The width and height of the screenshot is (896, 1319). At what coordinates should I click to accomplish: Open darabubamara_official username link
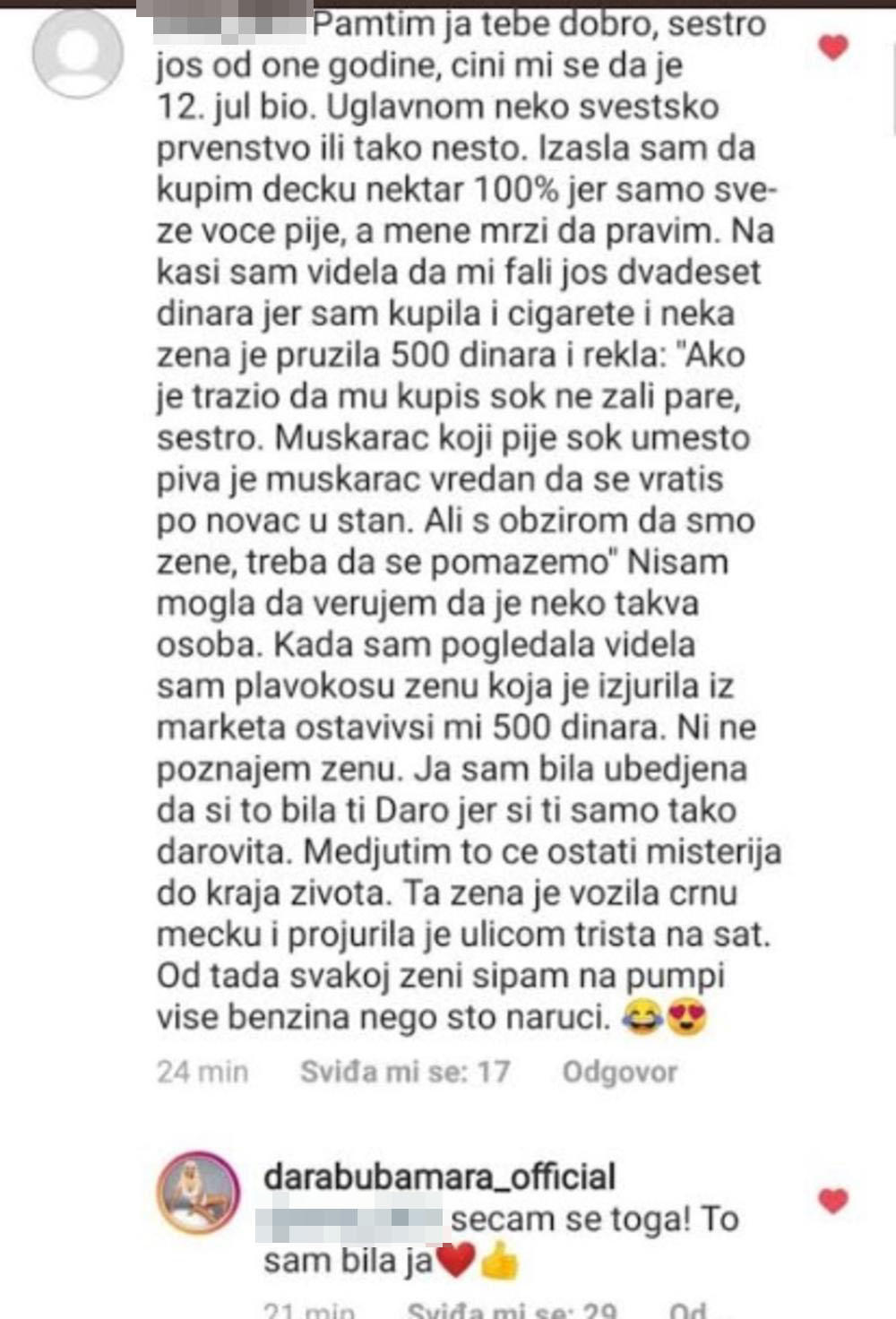coord(439,1177)
